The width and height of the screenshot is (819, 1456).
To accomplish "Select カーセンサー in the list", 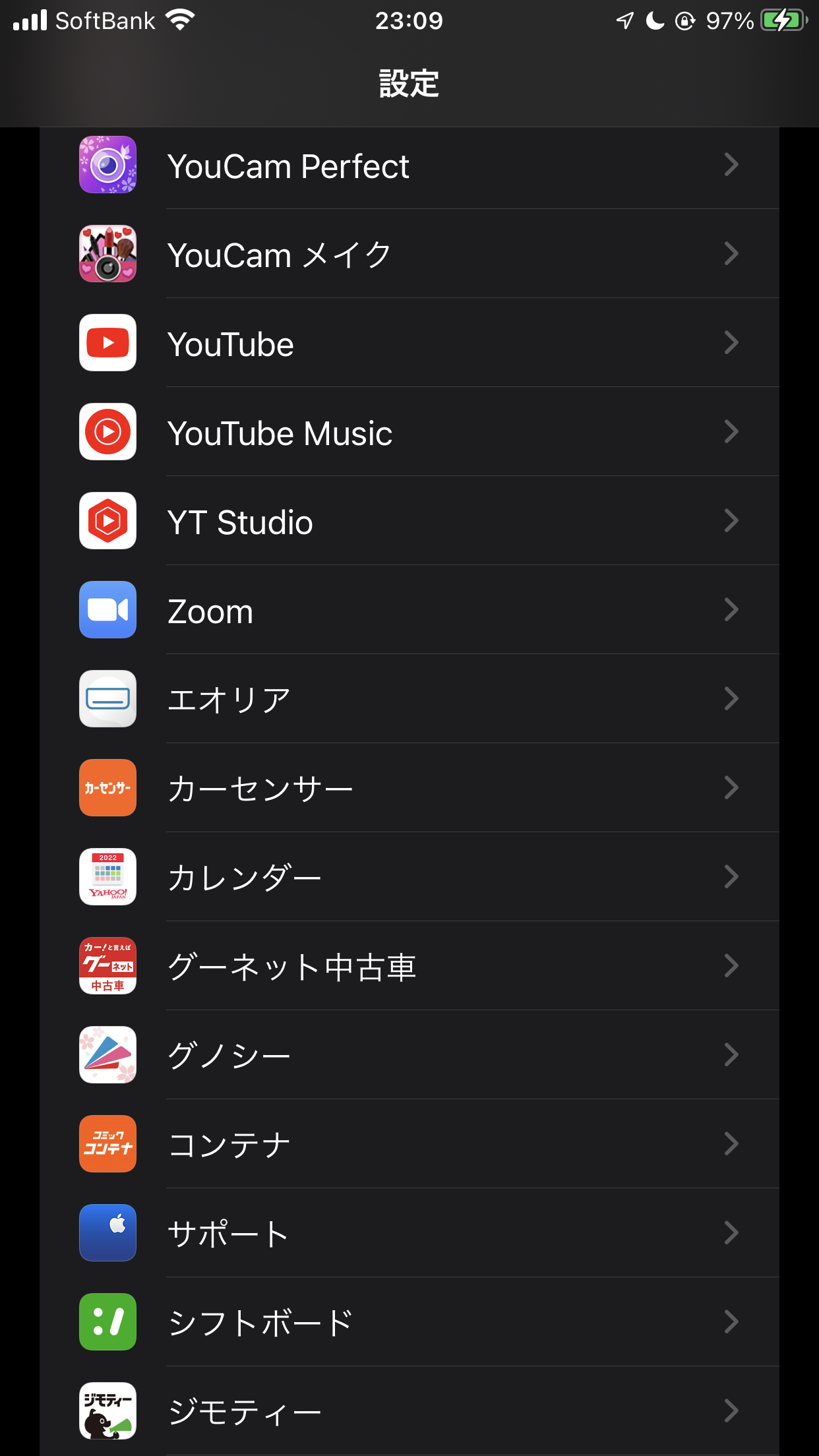I will click(x=409, y=789).
